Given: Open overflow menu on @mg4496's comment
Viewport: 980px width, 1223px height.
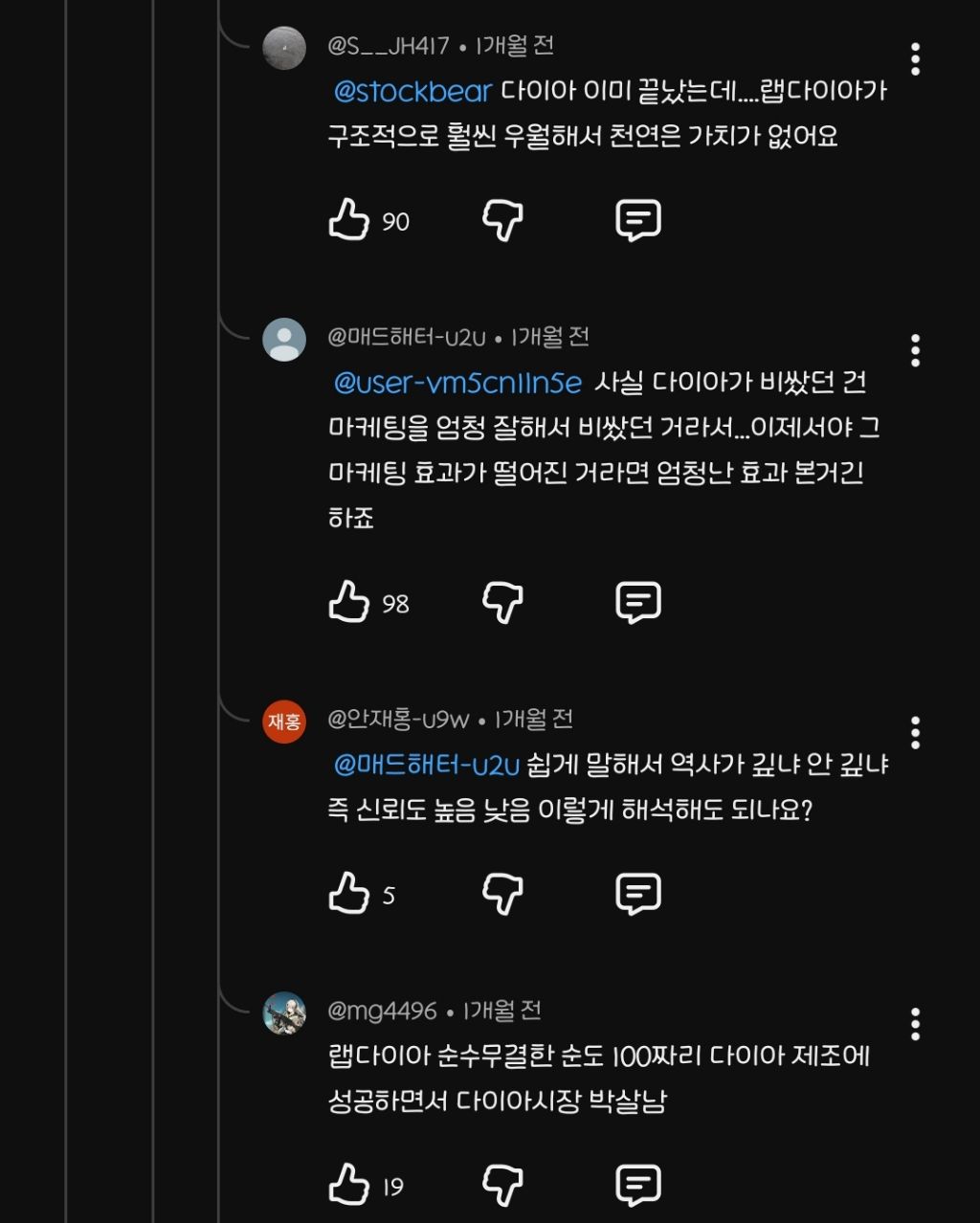Looking at the screenshot, I should click(x=916, y=1024).
